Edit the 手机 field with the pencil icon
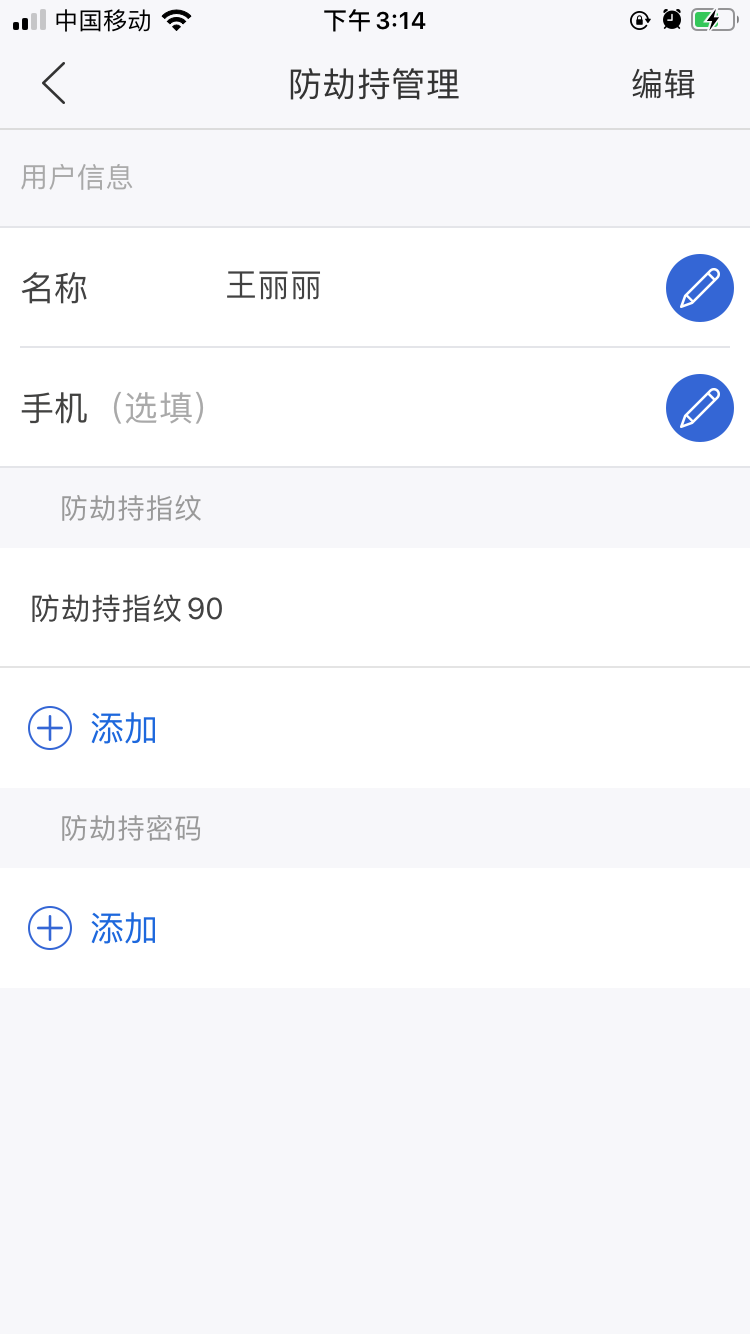 700,408
